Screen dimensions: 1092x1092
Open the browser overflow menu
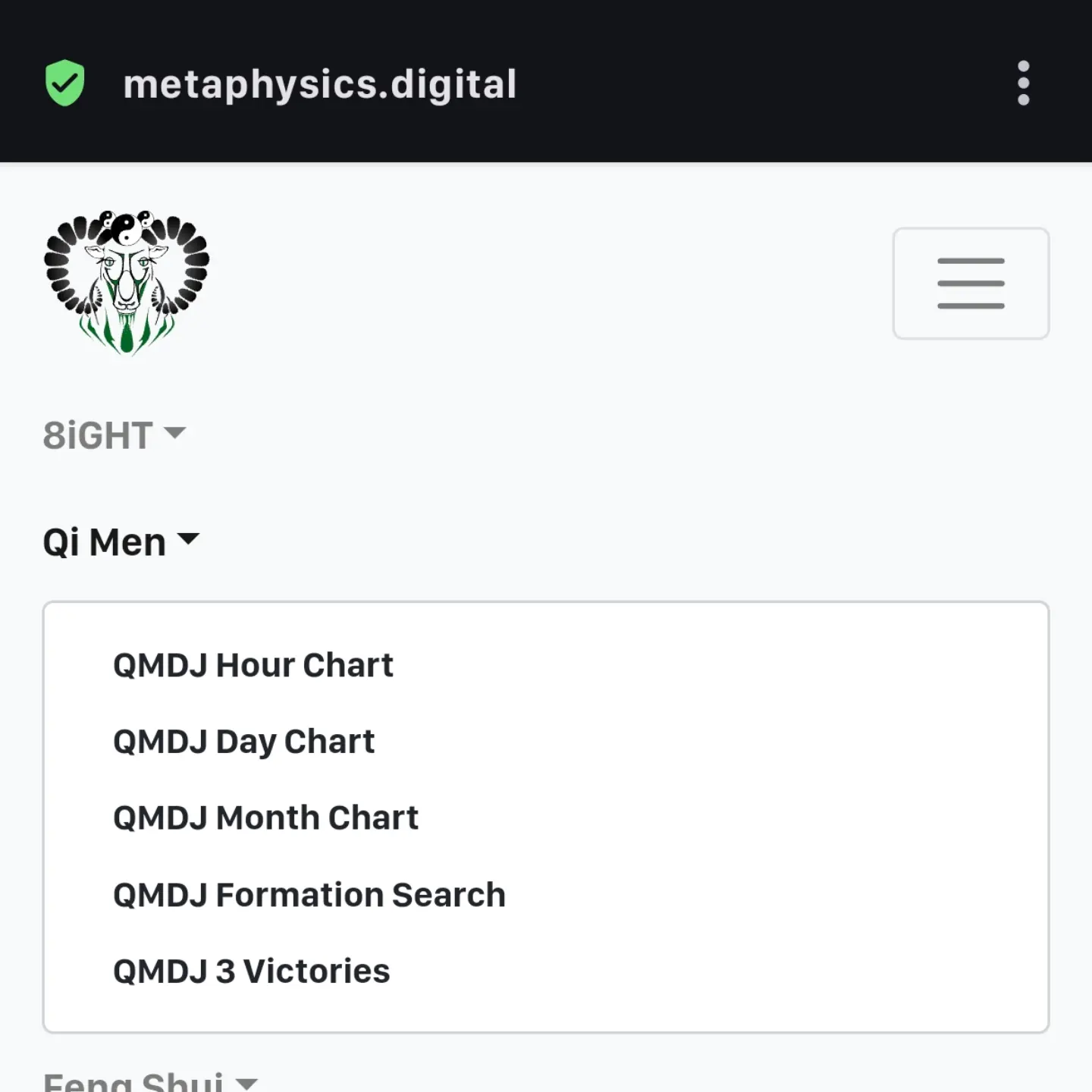1022,83
